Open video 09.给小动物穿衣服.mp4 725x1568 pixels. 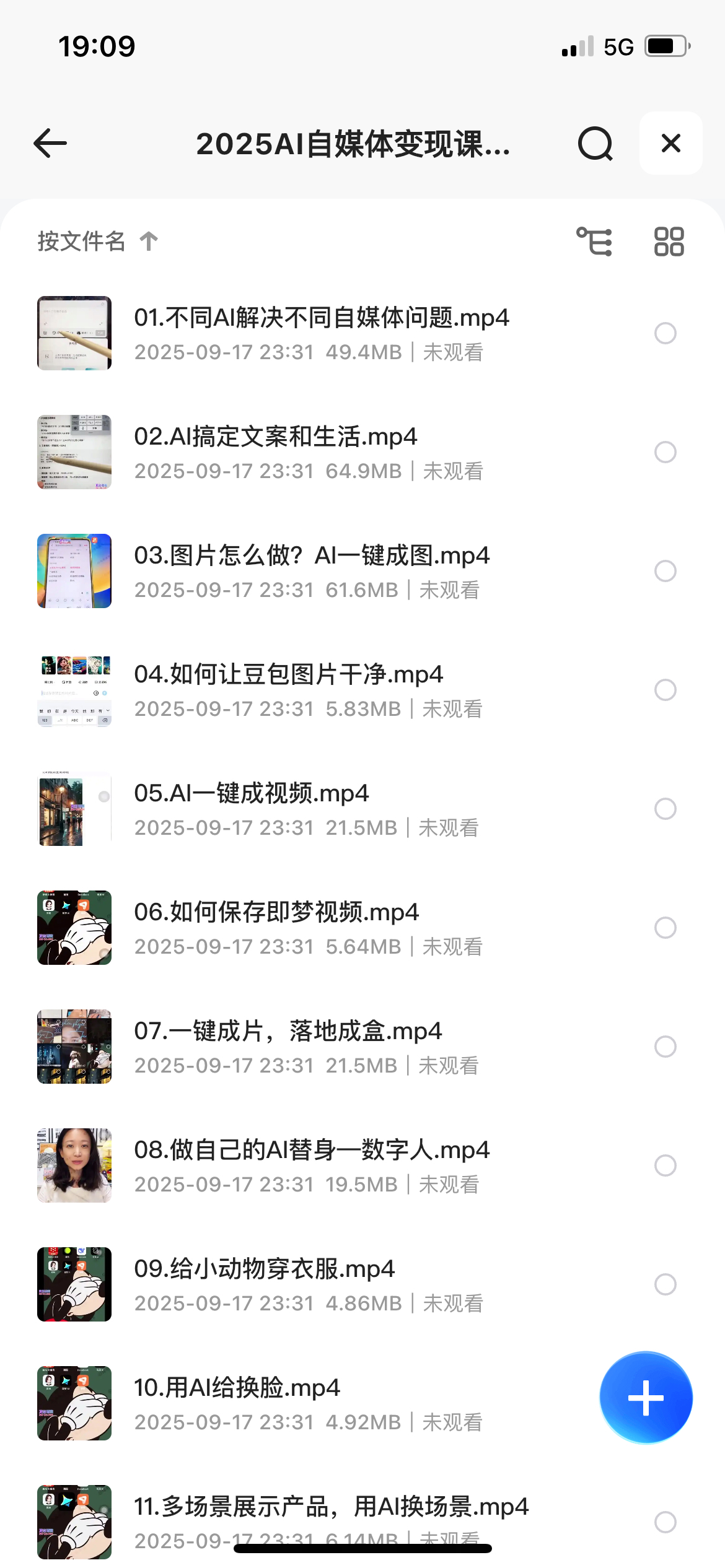point(264,1270)
